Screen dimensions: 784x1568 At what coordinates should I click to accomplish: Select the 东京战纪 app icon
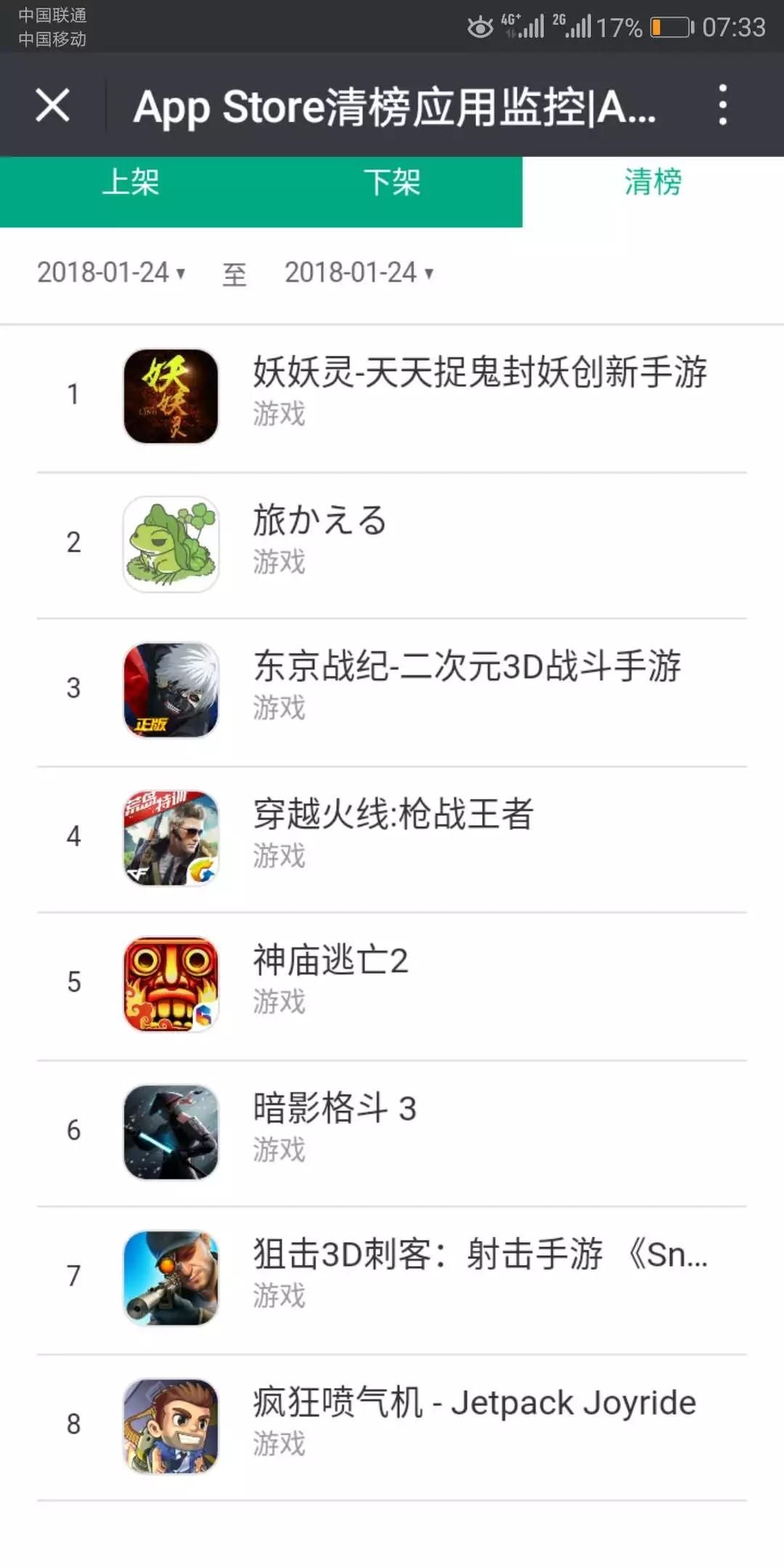pyautogui.click(x=172, y=688)
